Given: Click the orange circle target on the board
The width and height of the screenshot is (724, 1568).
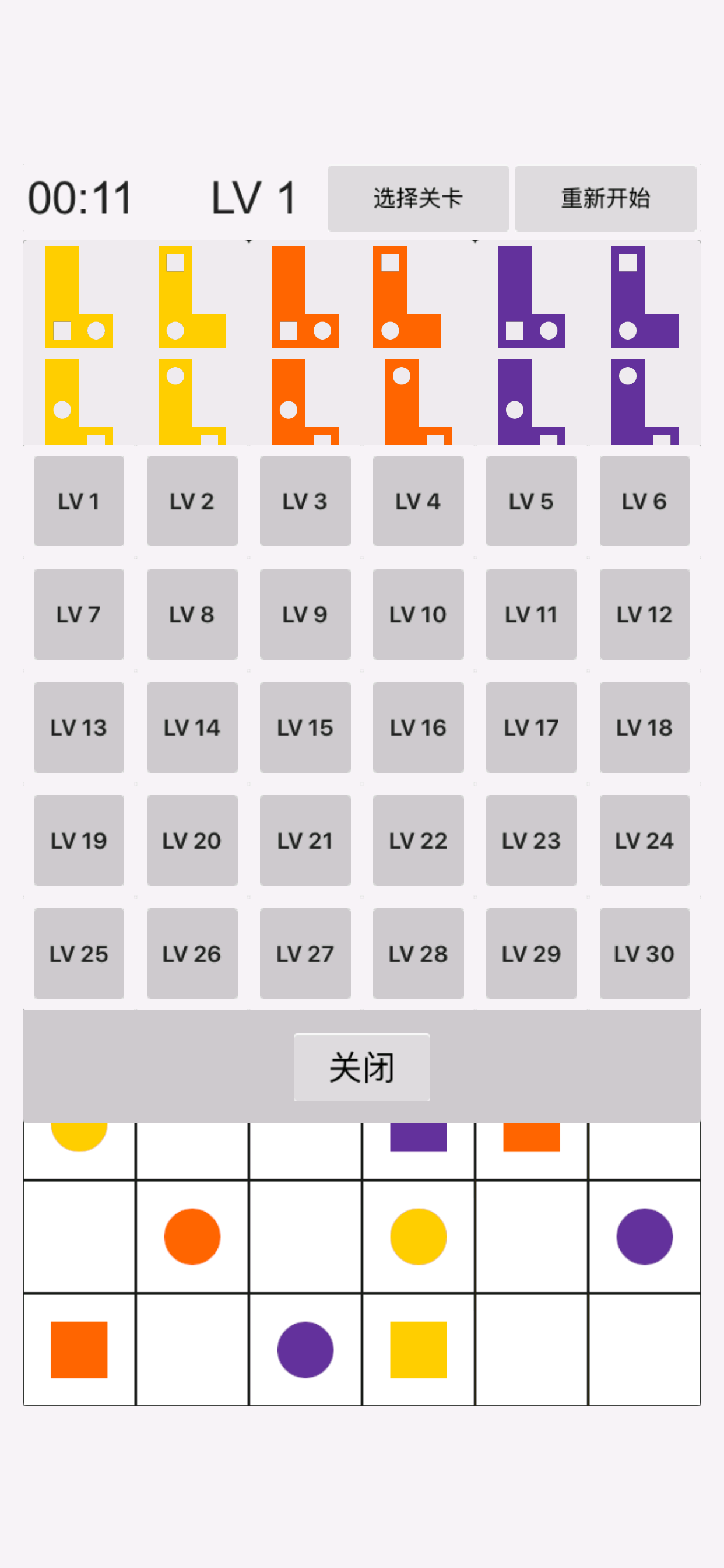Looking at the screenshot, I should point(192,1237).
